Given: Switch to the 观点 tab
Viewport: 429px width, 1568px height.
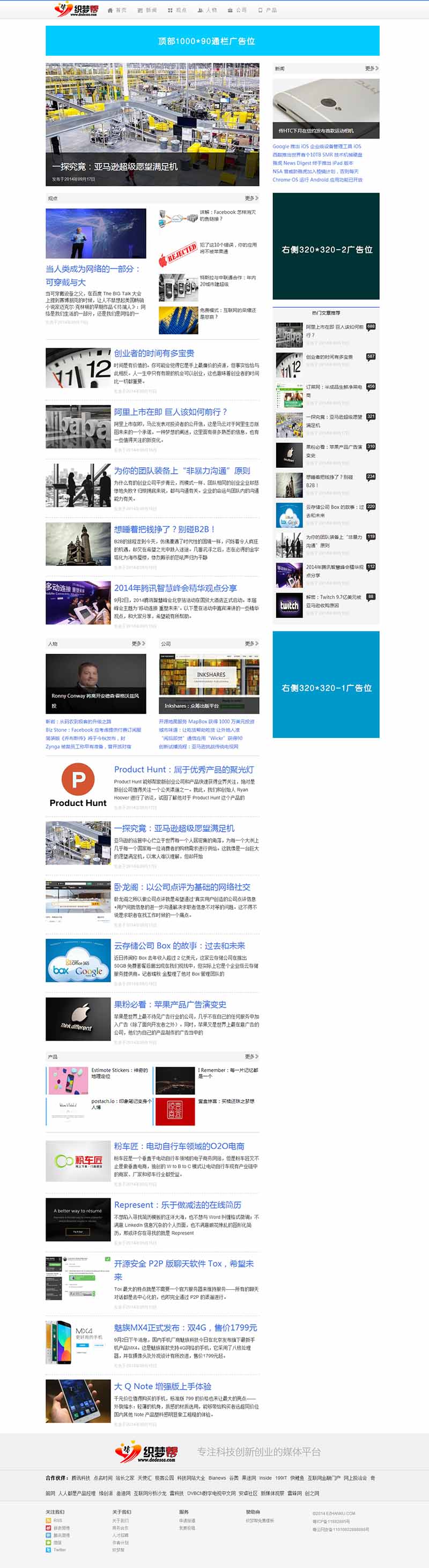Looking at the screenshot, I should coord(177,10).
